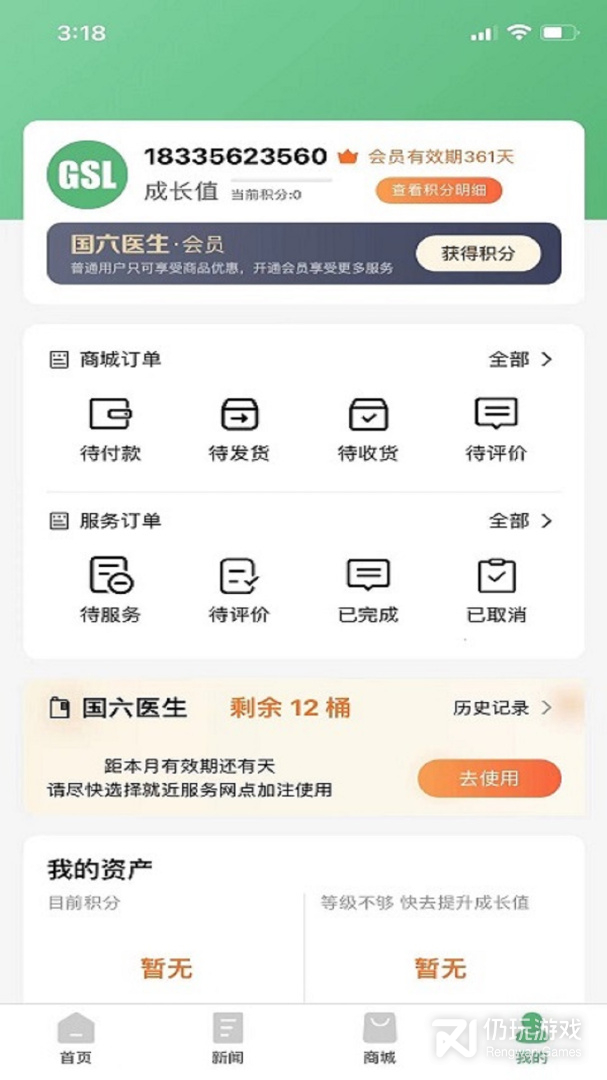Screen dimensions: 607x1080
Task: Tap 查看积分明细 button
Action: (439, 191)
